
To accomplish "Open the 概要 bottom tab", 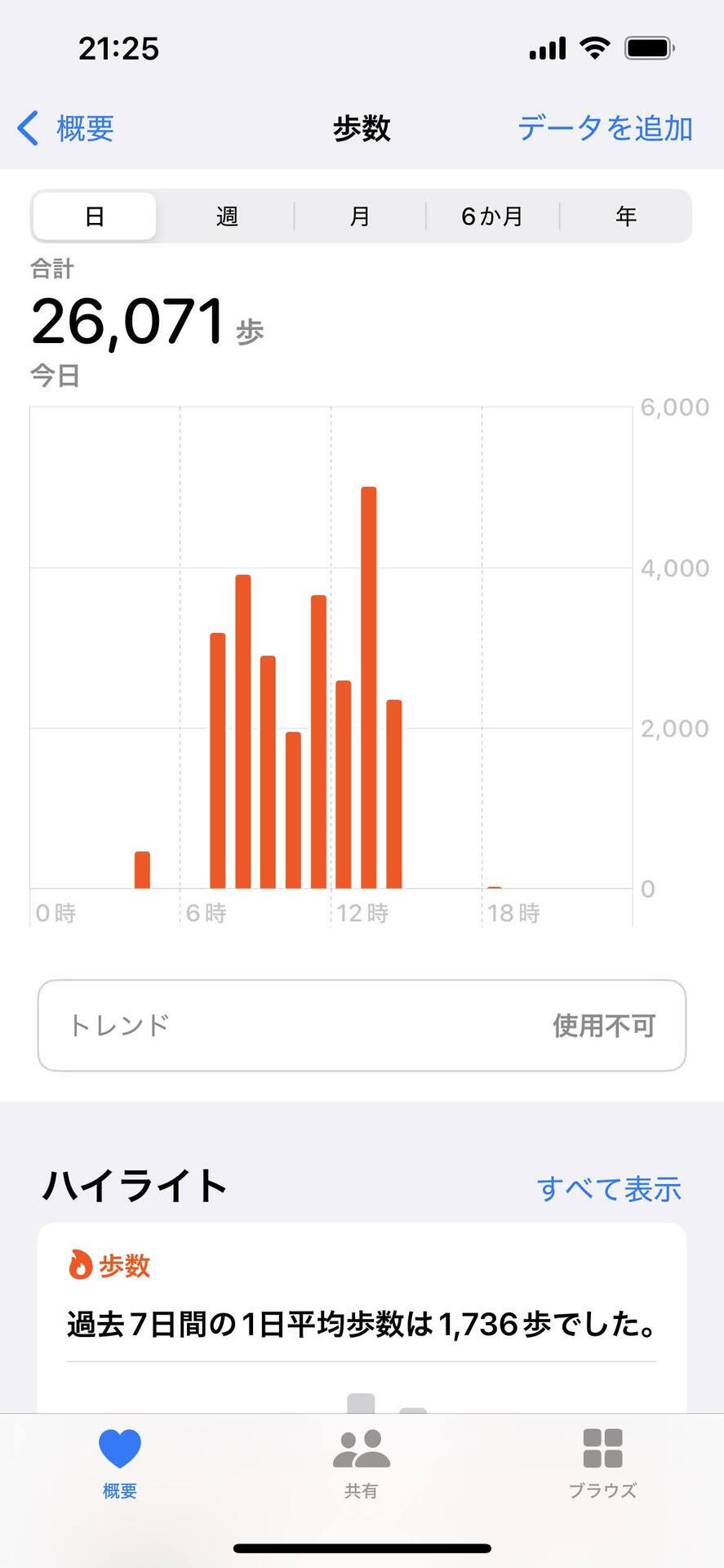I will pyautogui.click(x=120, y=1463).
